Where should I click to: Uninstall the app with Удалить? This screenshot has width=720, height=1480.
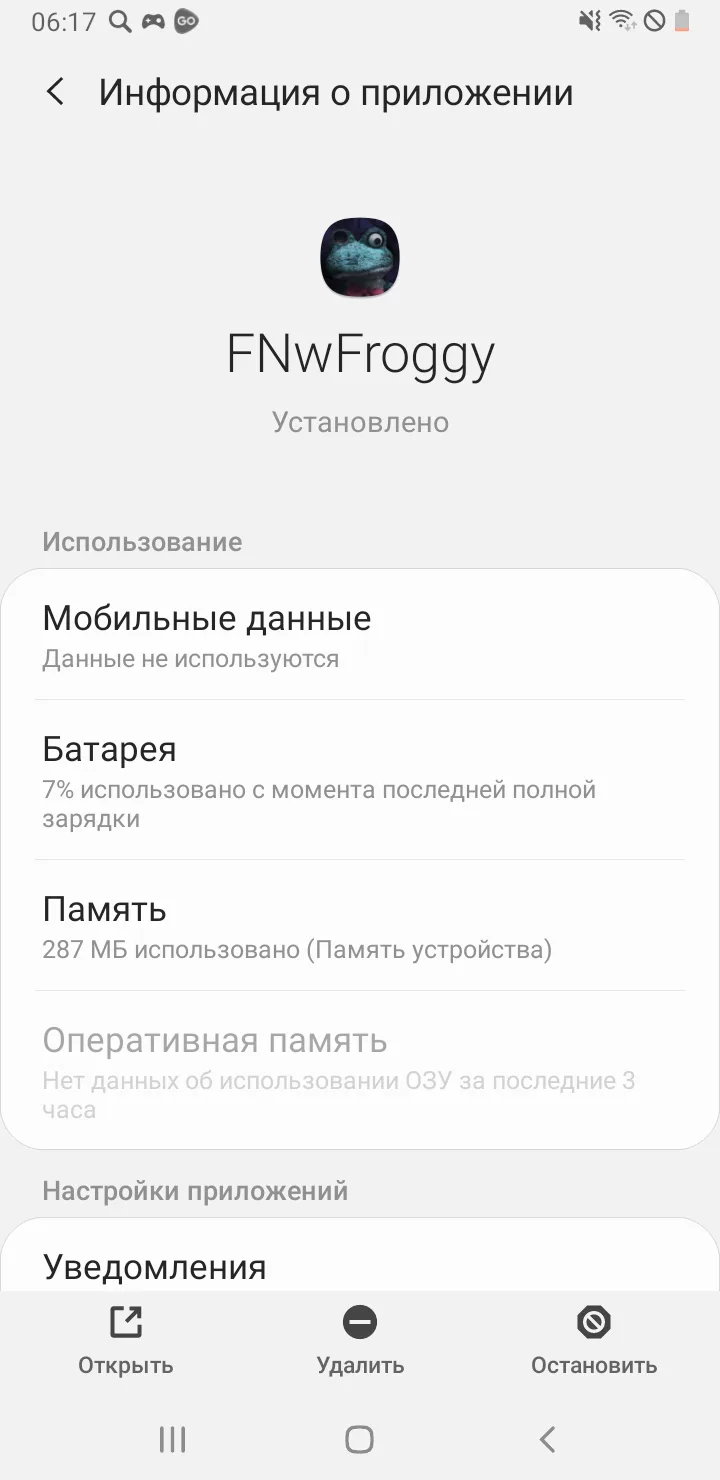pos(360,1340)
